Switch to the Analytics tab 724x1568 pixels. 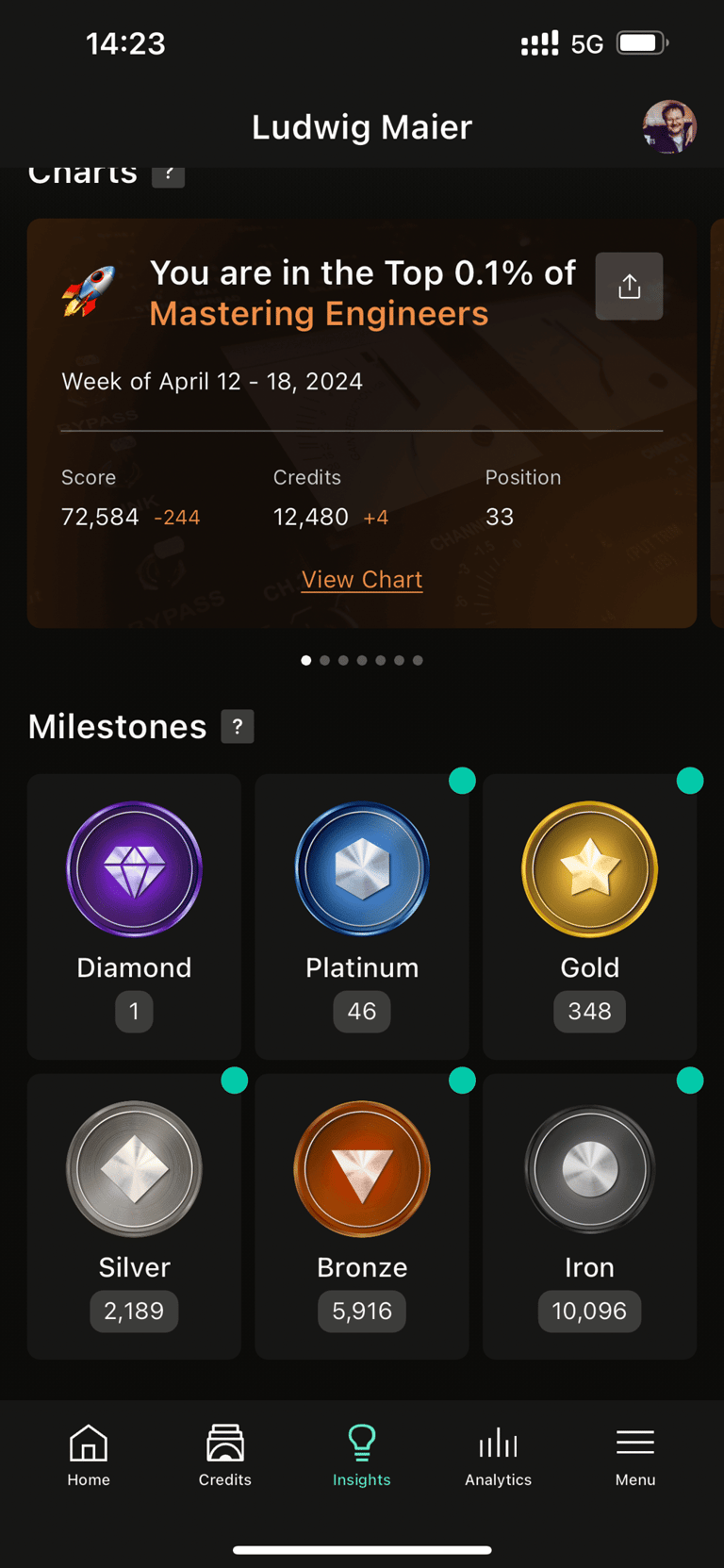(x=498, y=1455)
